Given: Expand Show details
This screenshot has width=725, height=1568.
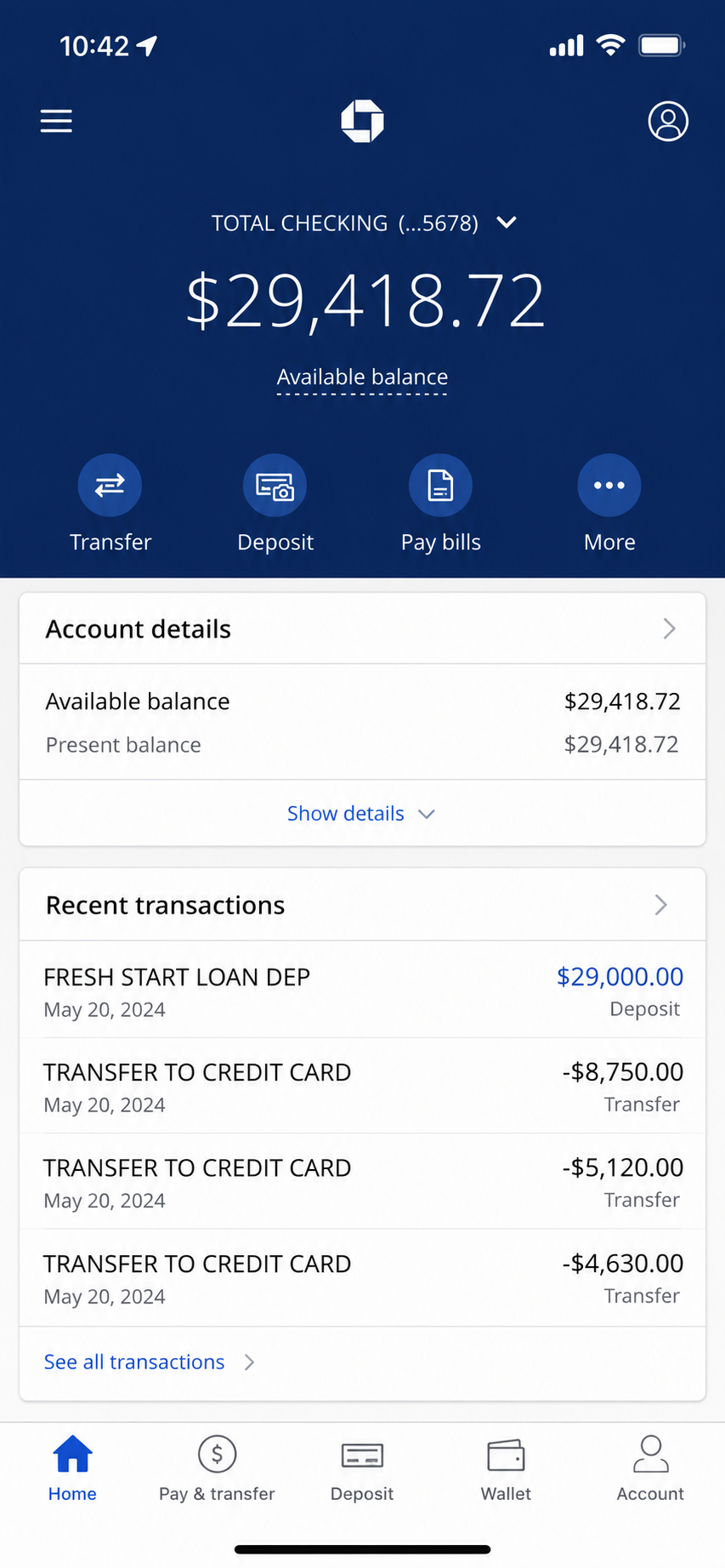Looking at the screenshot, I should 361,814.
